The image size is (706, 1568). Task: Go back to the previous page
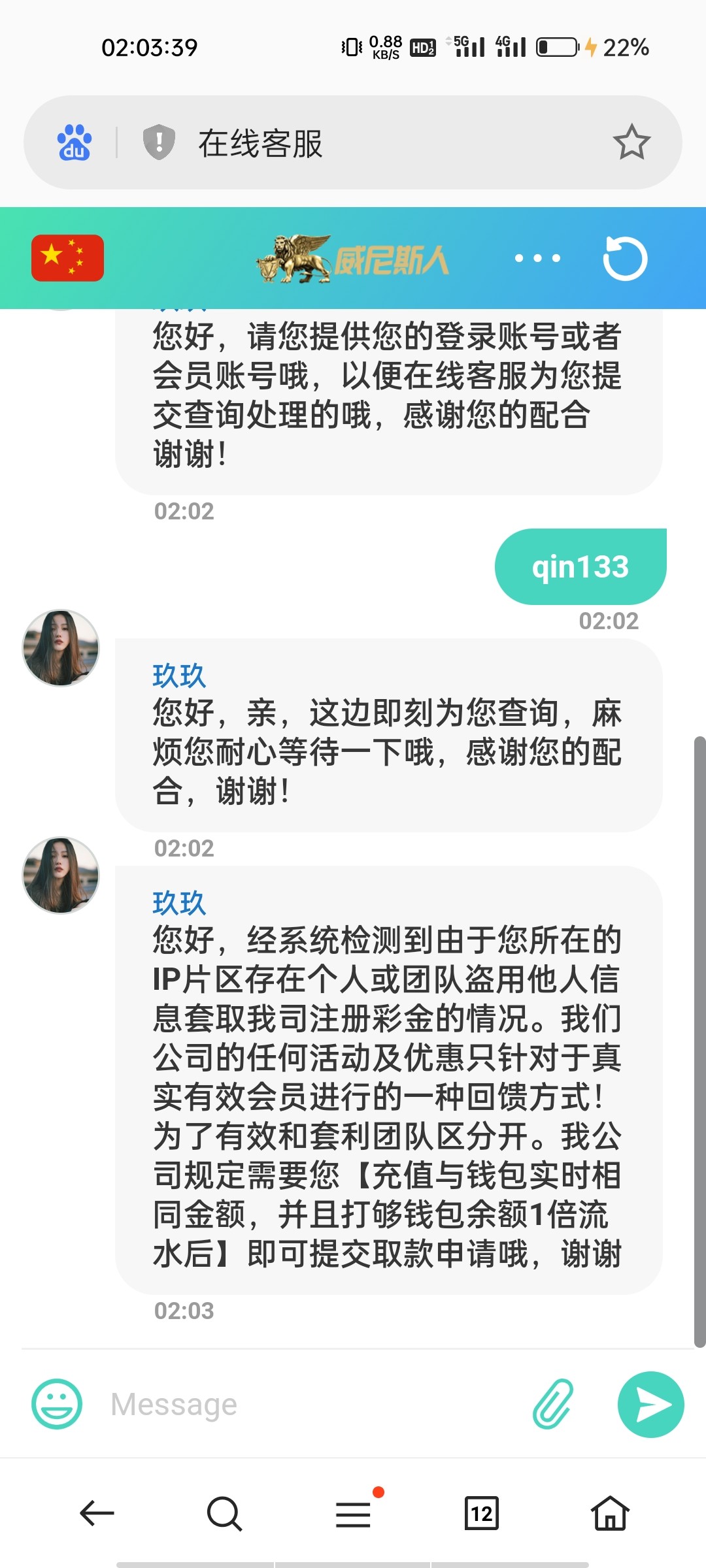(x=97, y=1513)
